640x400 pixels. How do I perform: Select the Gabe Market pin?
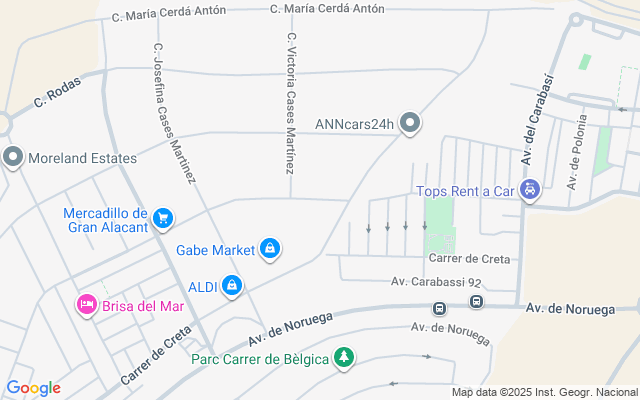click(269, 249)
